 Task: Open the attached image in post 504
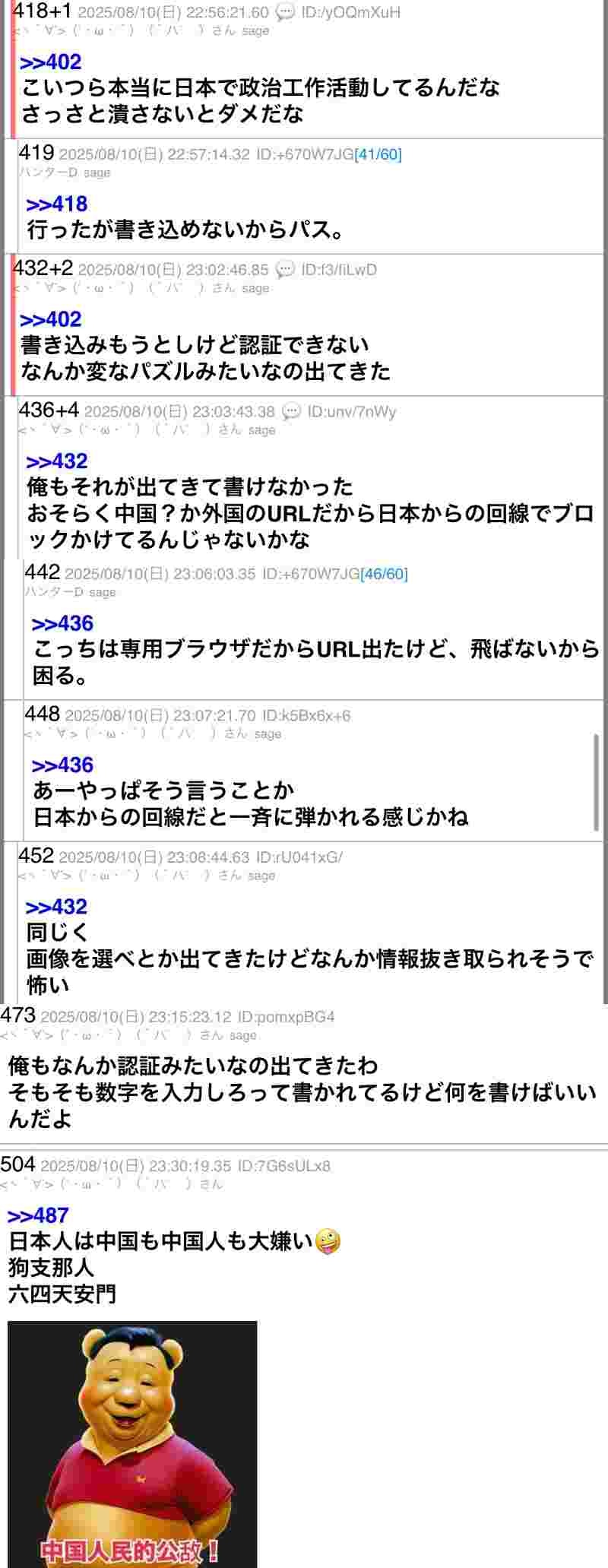[132, 1443]
